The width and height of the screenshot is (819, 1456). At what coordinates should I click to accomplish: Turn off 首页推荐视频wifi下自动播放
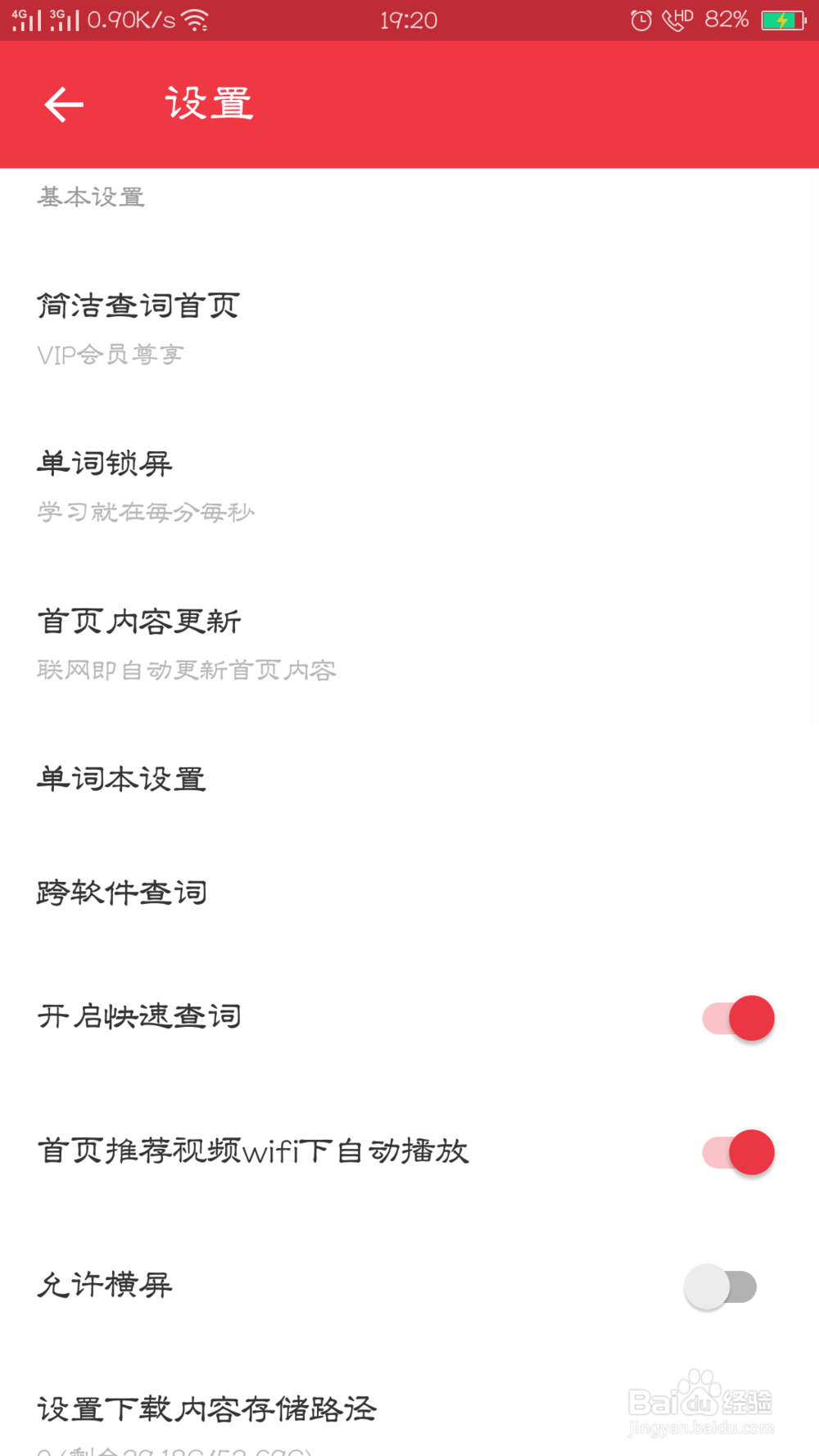coord(738,1152)
